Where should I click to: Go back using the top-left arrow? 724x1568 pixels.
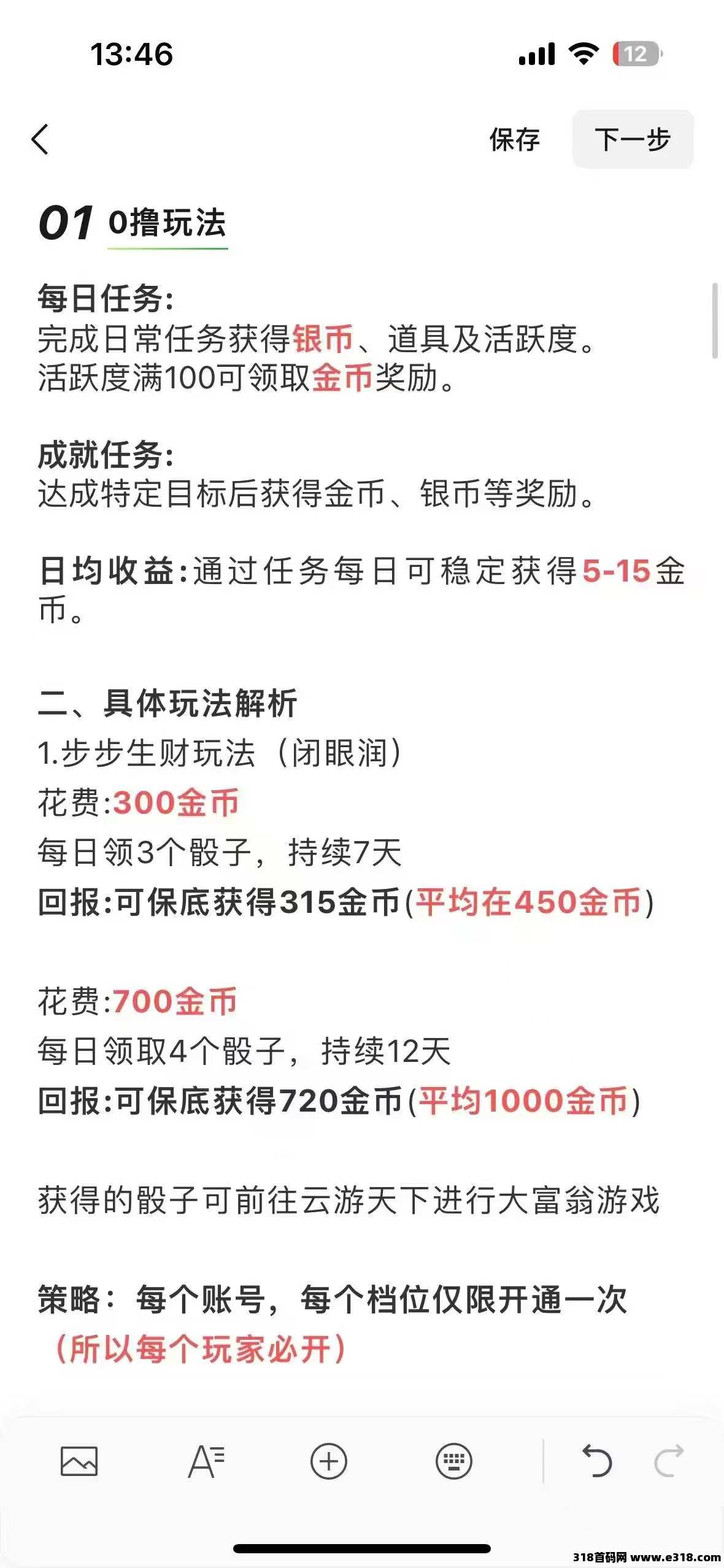tap(40, 139)
